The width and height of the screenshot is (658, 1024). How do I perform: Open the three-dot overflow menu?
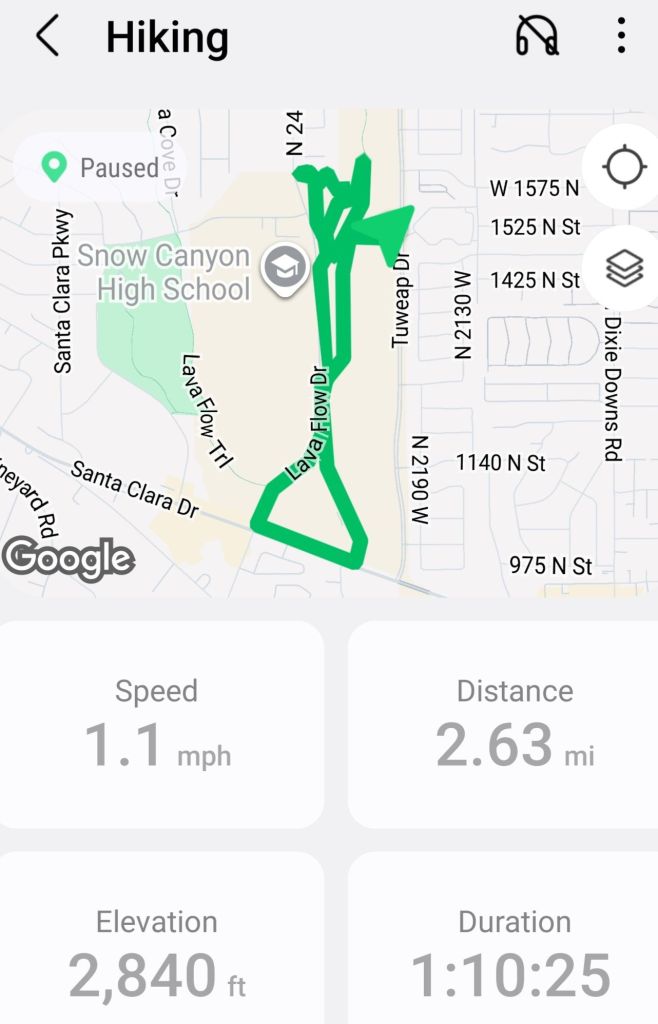[x=621, y=37]
